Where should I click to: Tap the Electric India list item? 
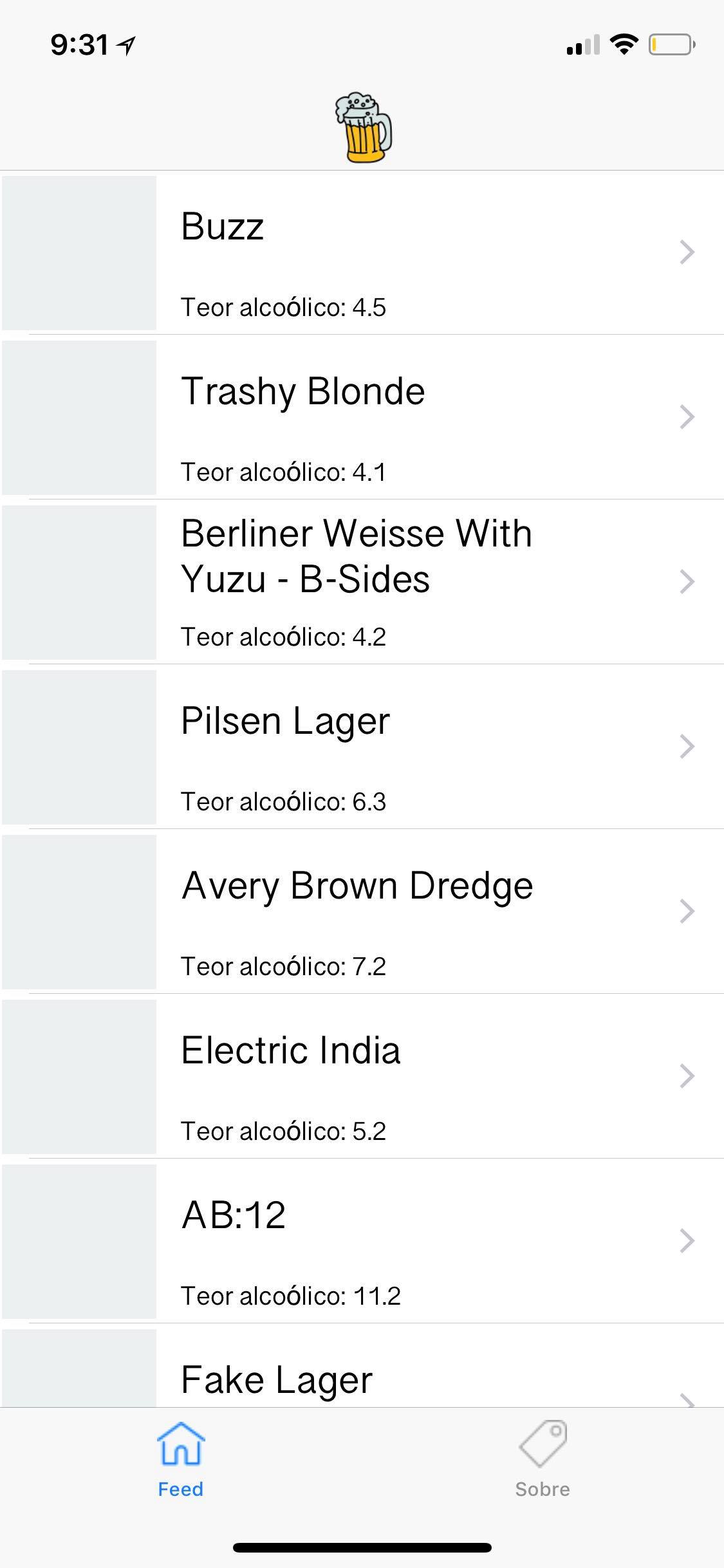click(360, 1076)
